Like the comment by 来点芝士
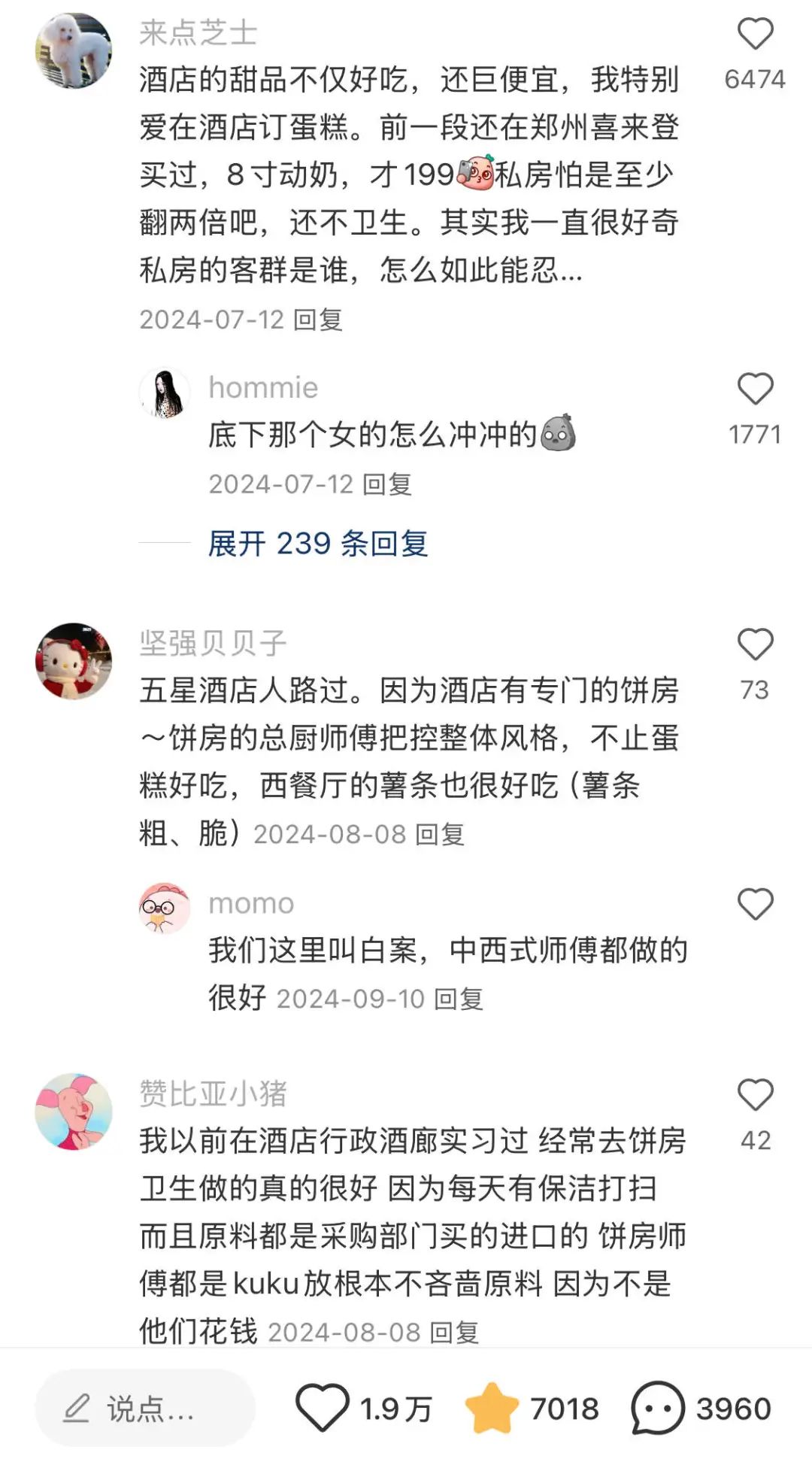The image size is (812, 1480). coord(755,35)
